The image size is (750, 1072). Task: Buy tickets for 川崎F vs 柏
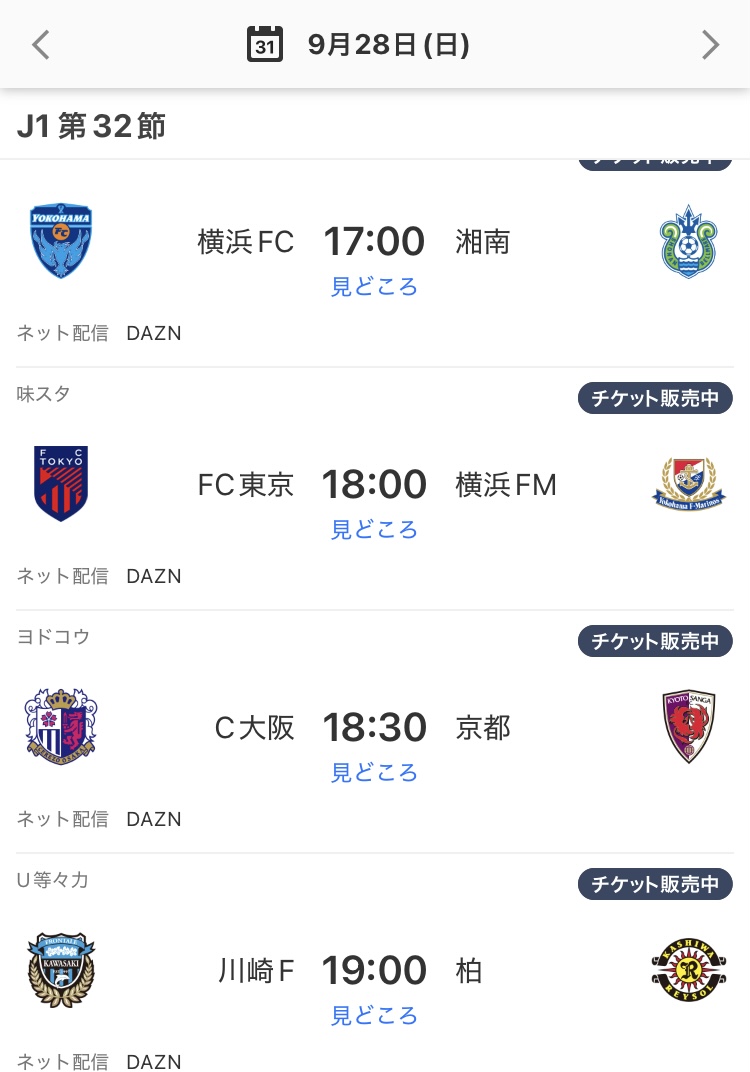pyautogui.click(x=655, y=884)
